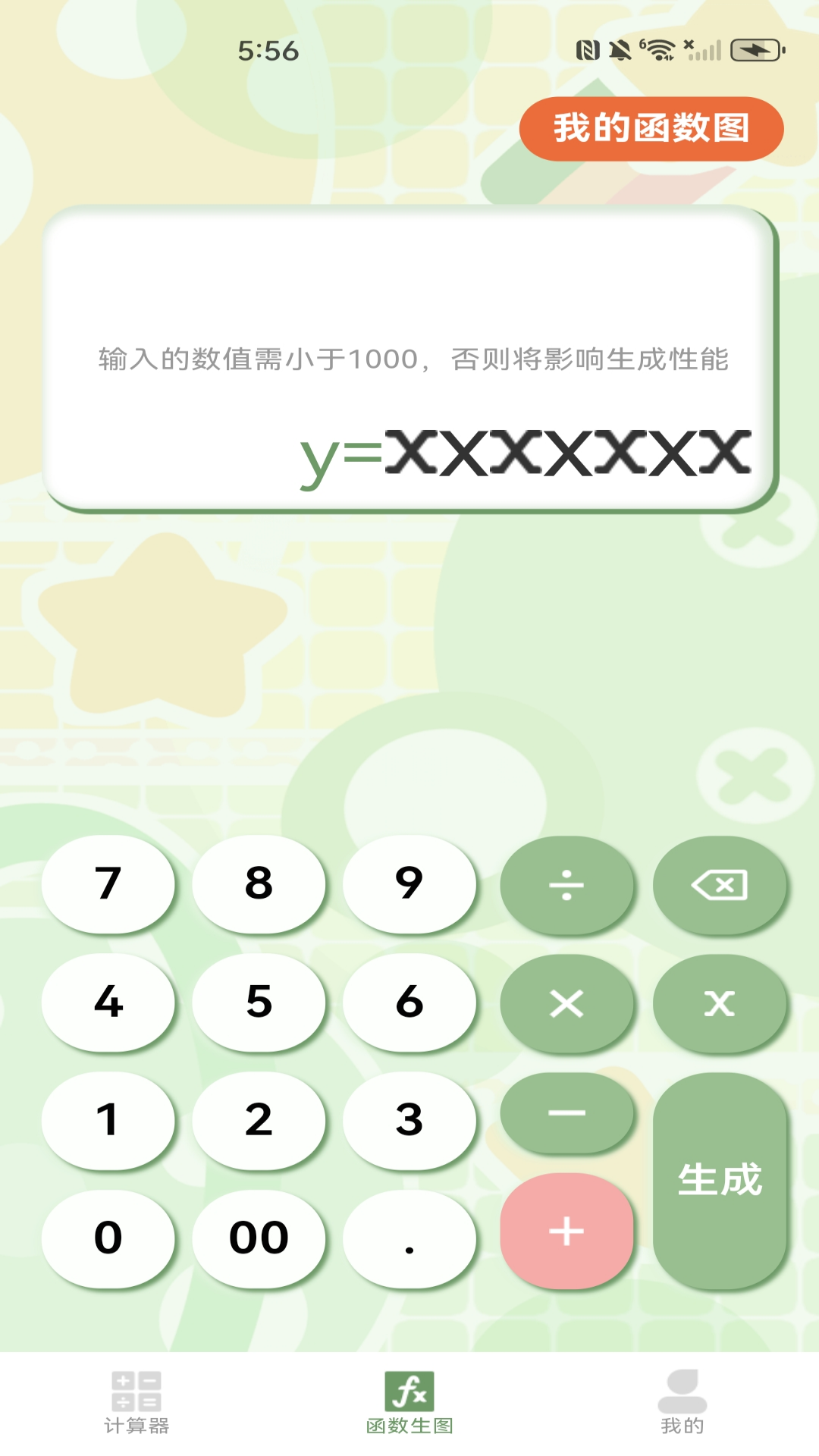Image resolution: width=819 pixels, height=1456 pixels.
Task: Enter digit 8
Action: [259, 883]
